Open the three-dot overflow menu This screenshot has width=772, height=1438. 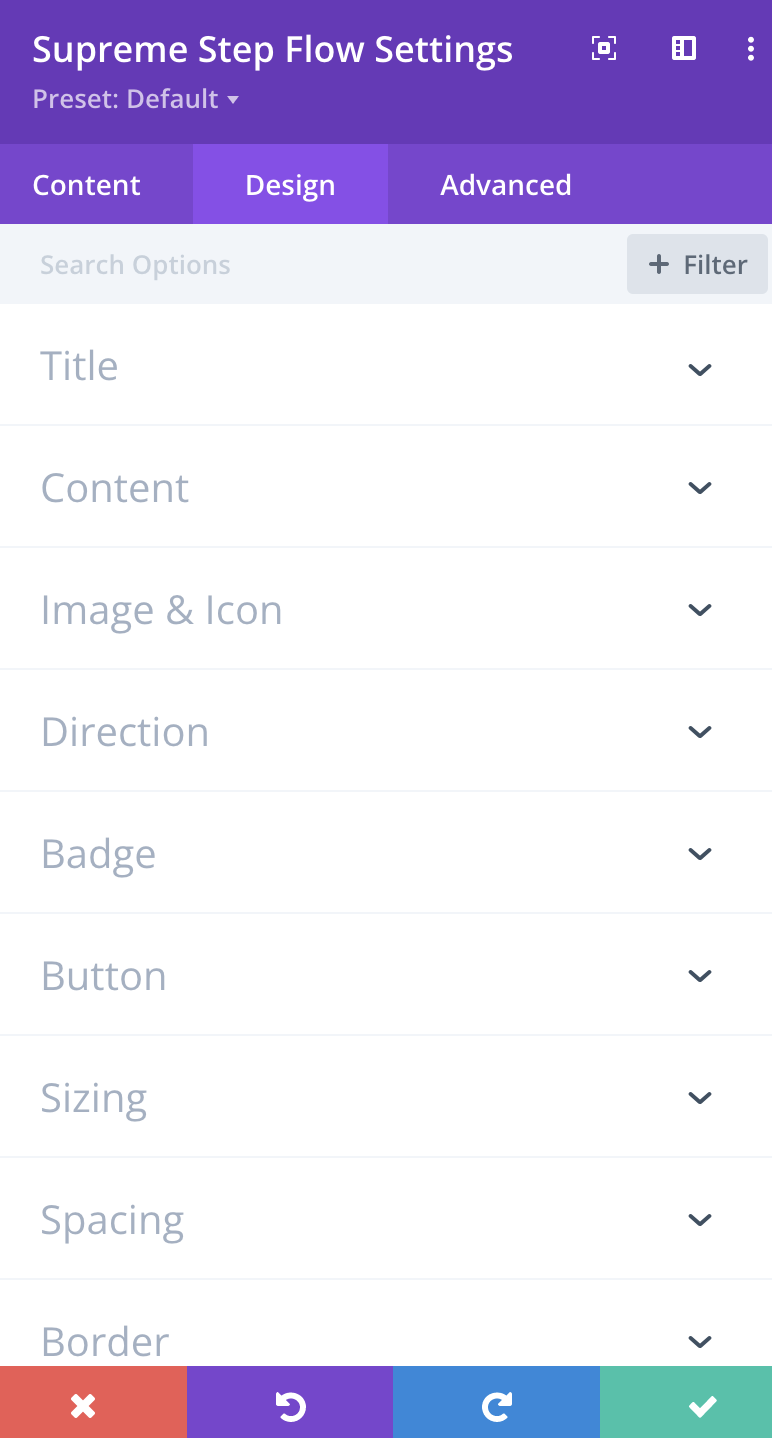click(x=751, y=48)
